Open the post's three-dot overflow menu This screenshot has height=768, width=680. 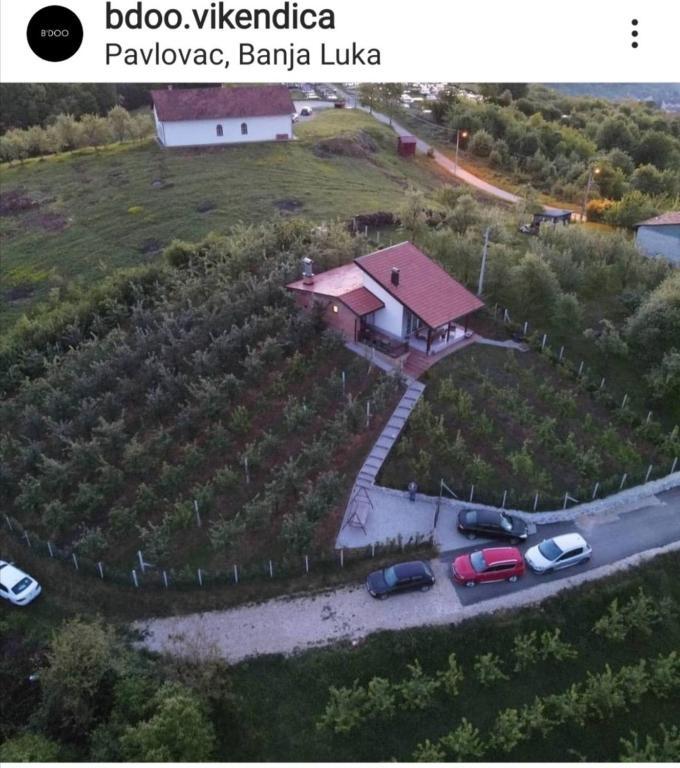click(x=634, y=34)
